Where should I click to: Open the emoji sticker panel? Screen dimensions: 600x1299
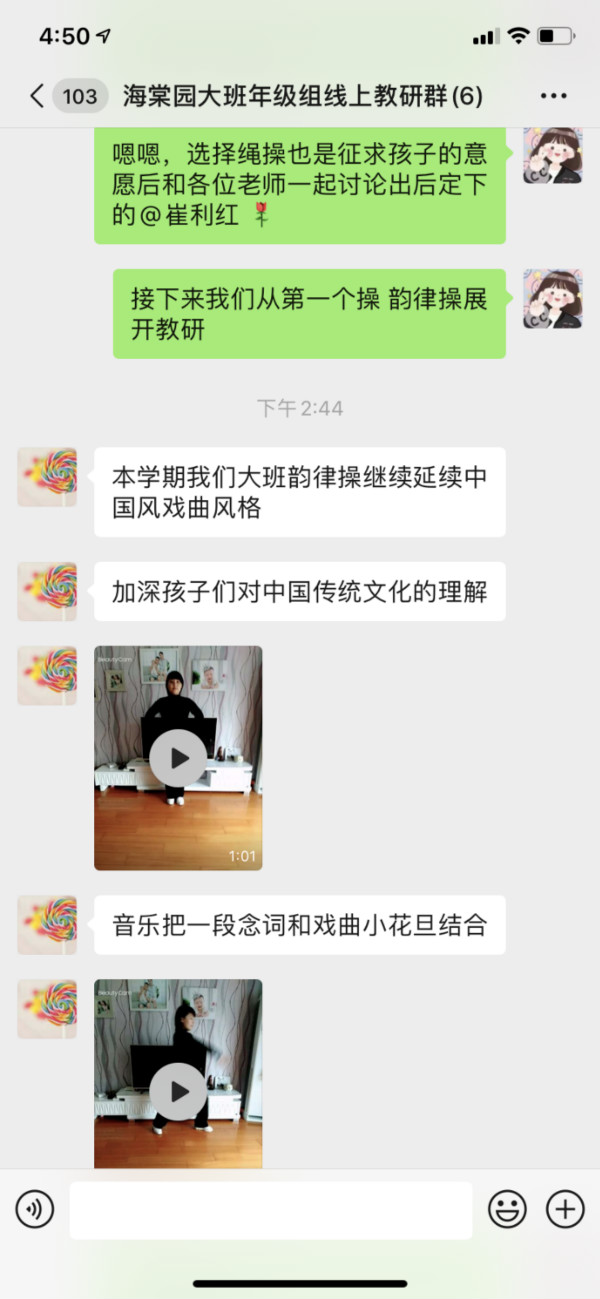pyautogui.click(x=507, y=1210)
